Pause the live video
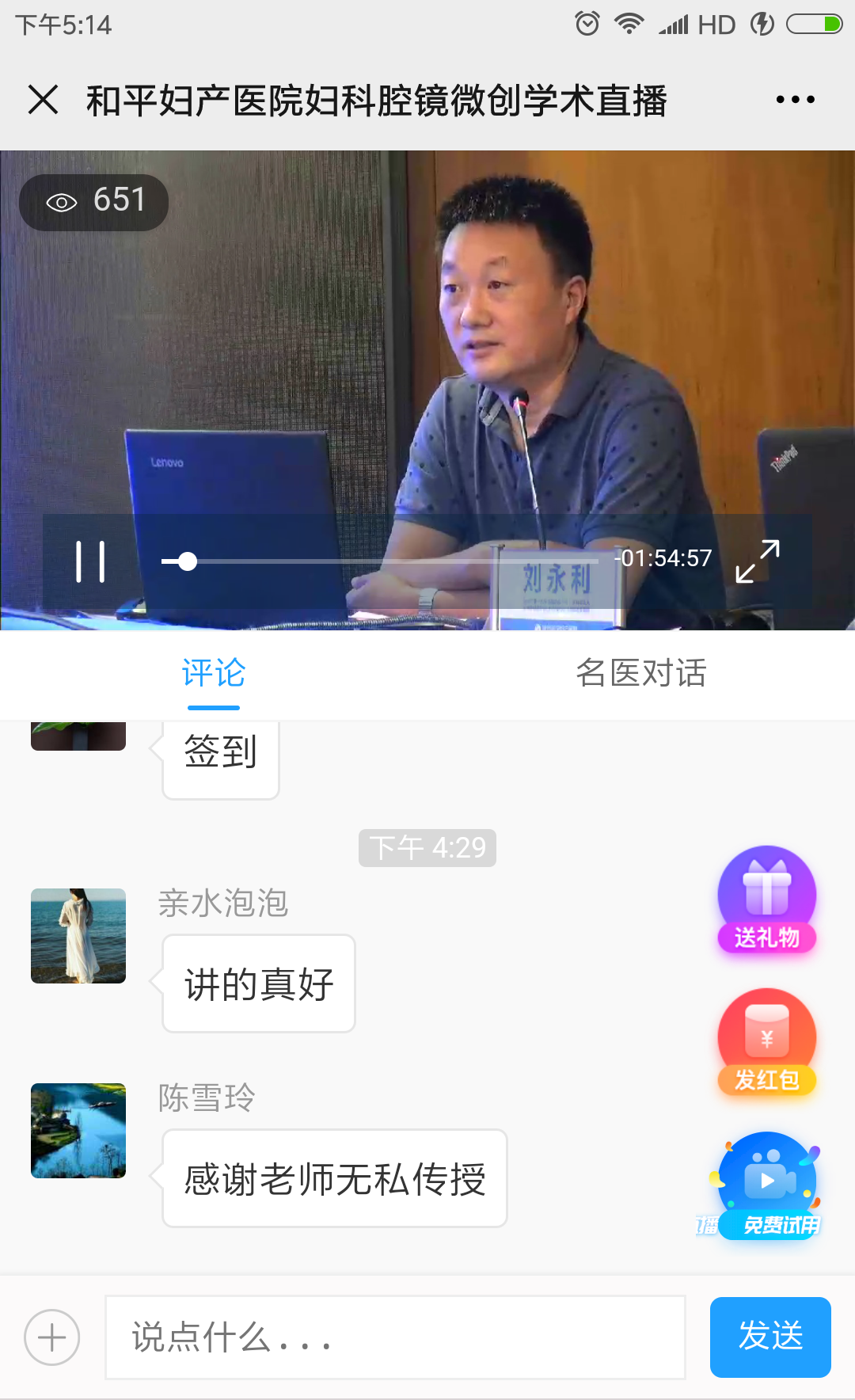 [x=90, y=562]
